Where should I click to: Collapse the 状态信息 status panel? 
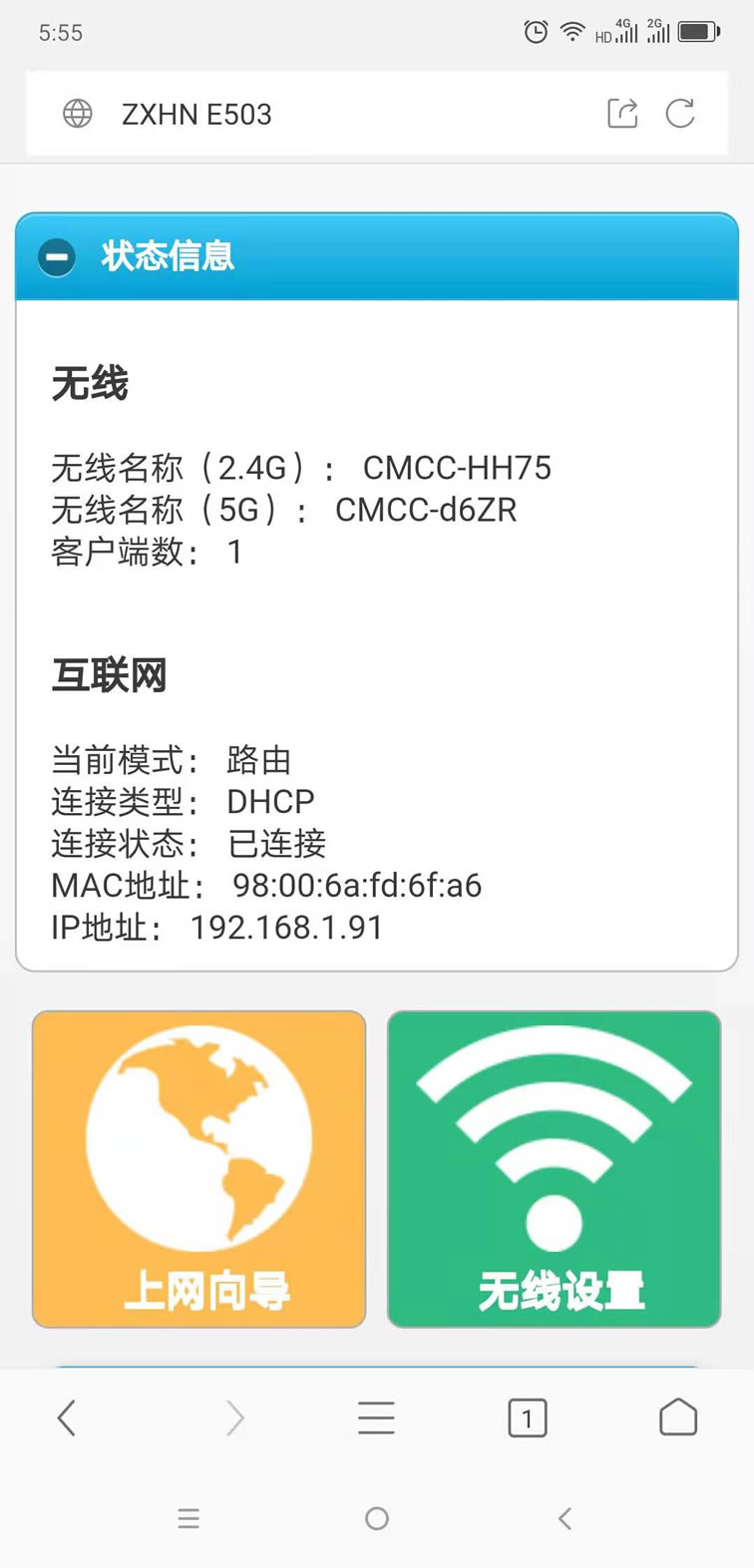[x=57, y=256]
